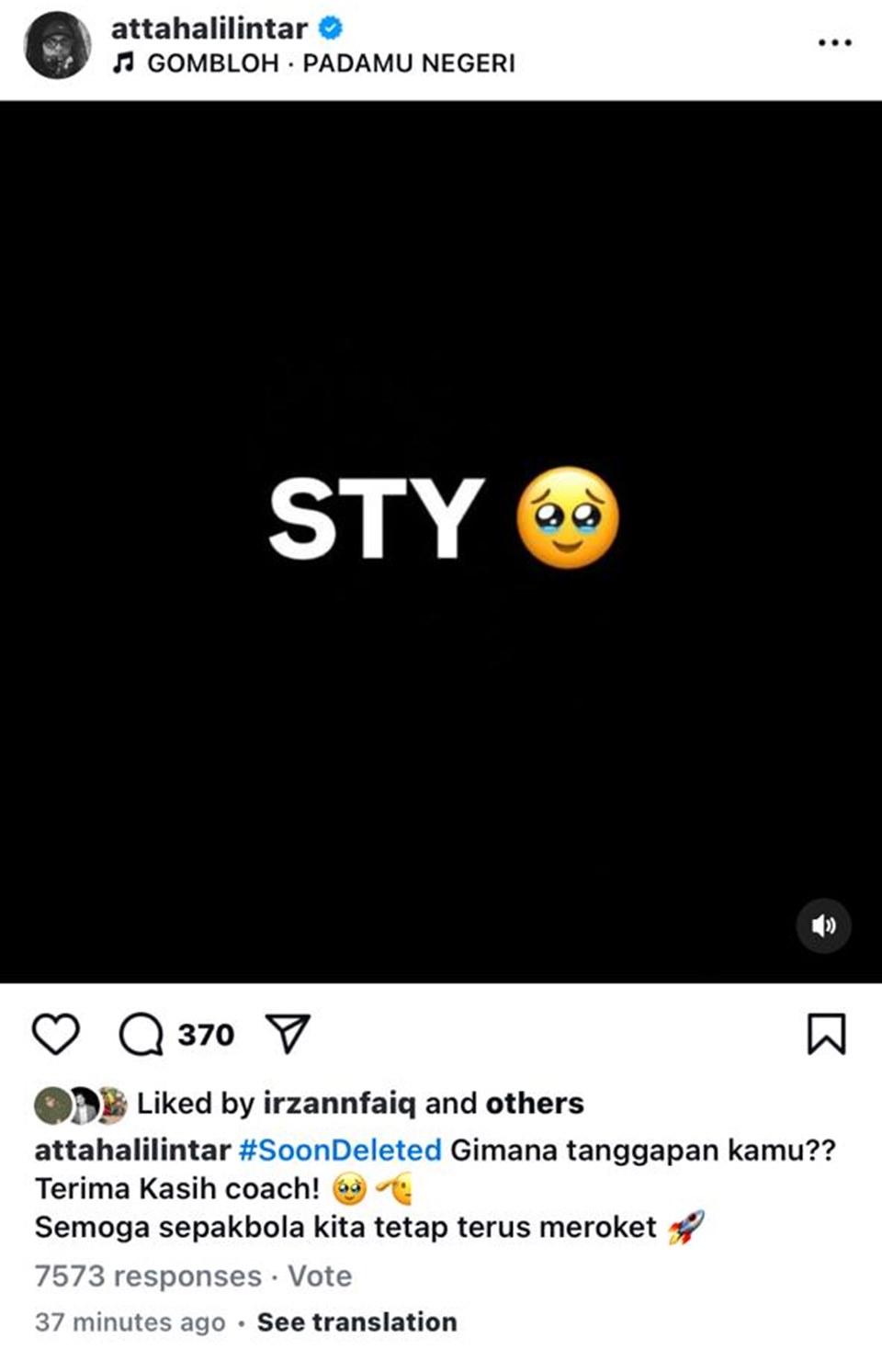
Task: Open attahalilintar's profile picture
Action: click(x=57, y=45)
